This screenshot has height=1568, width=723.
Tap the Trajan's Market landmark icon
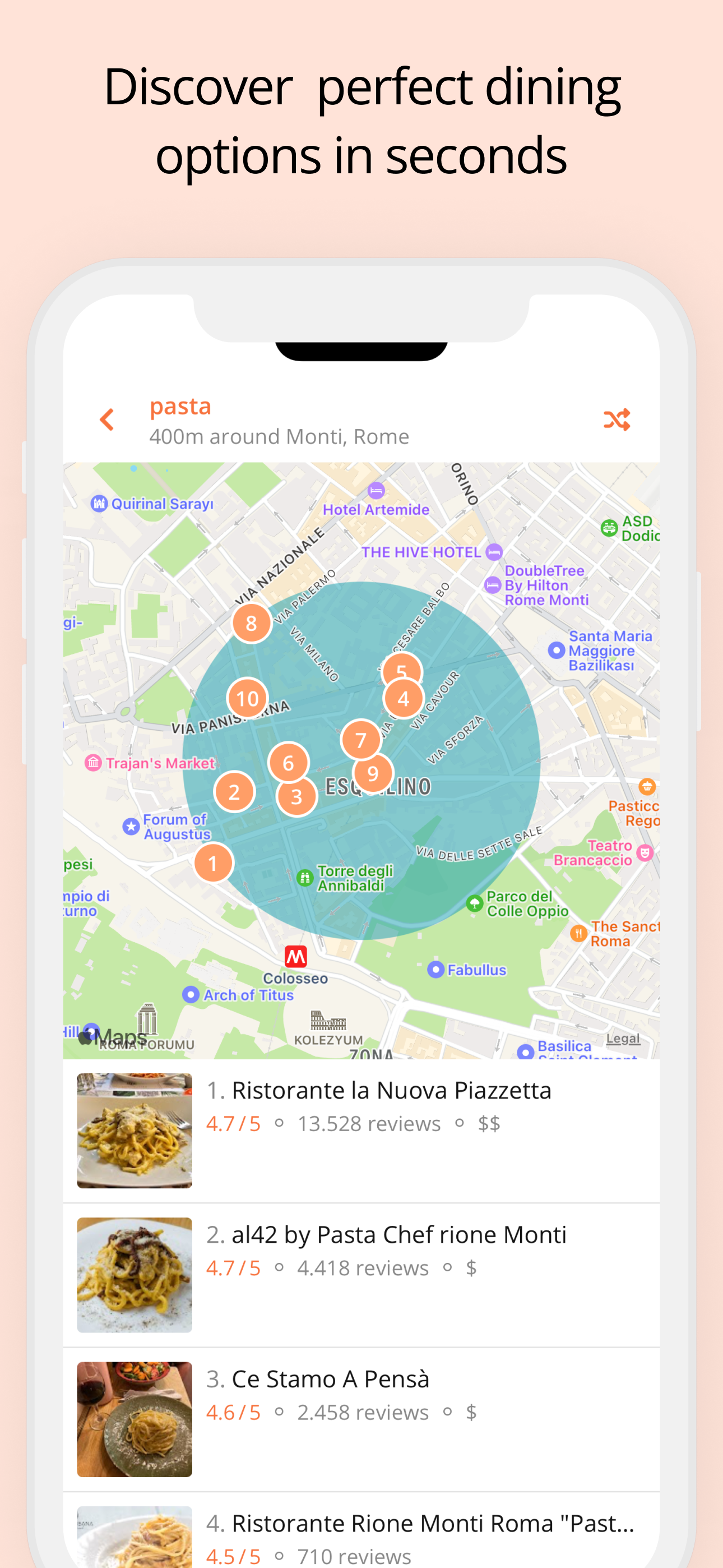[94, 763]
